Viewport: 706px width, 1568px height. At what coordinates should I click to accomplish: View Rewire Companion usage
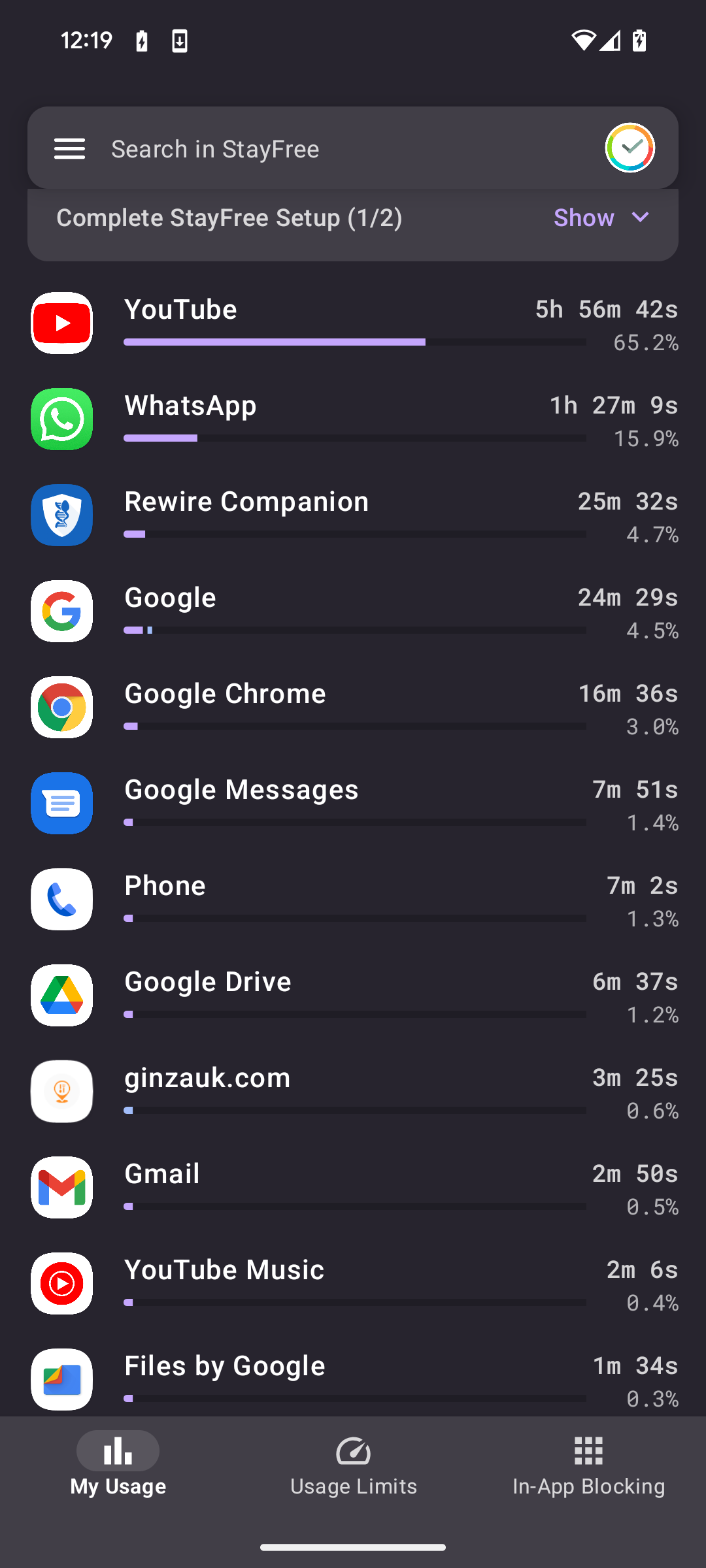click(353, 515)
